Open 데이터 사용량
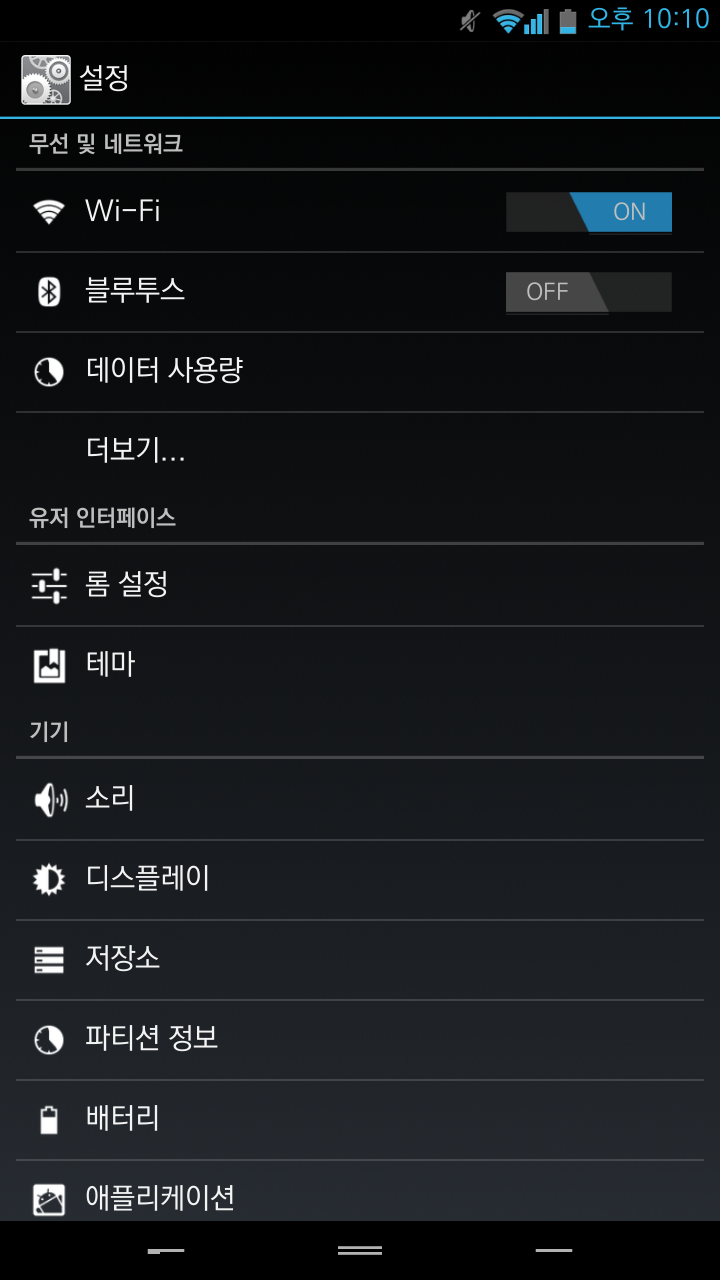The width and height of the screenshot is (720, 1280). point(360,372)
